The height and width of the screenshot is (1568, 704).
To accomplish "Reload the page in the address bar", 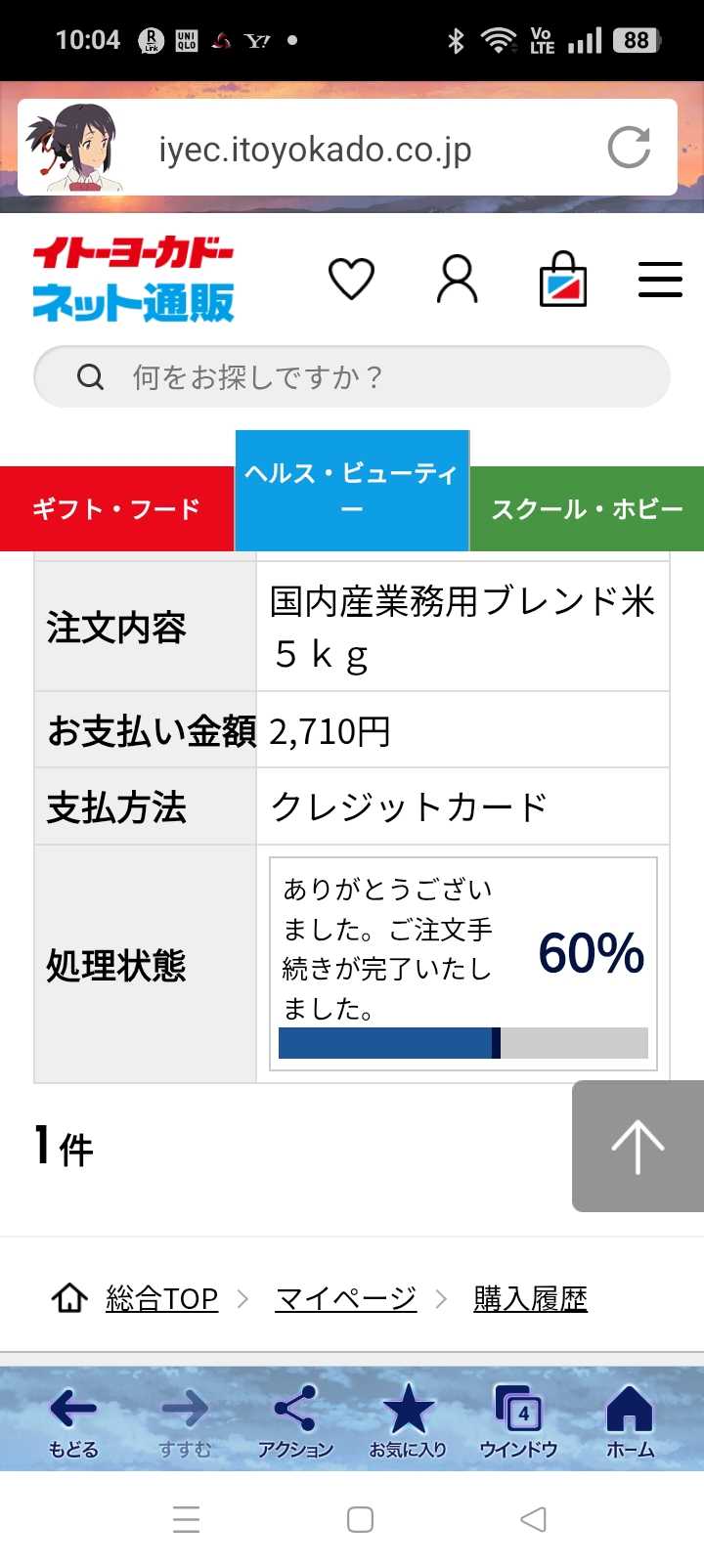I will (x=628, y=149).
